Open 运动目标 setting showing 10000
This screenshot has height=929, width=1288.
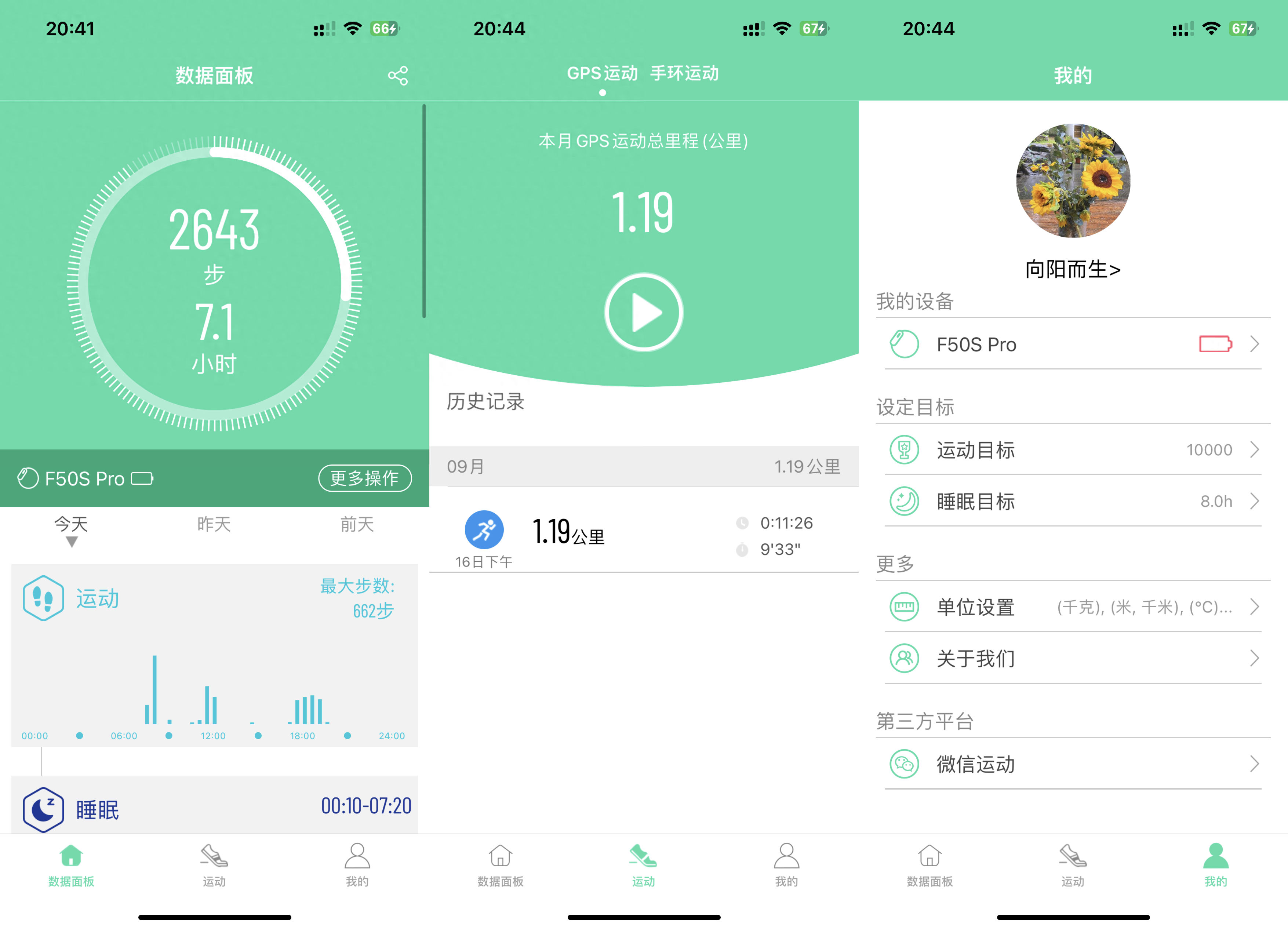point(1072,450)
